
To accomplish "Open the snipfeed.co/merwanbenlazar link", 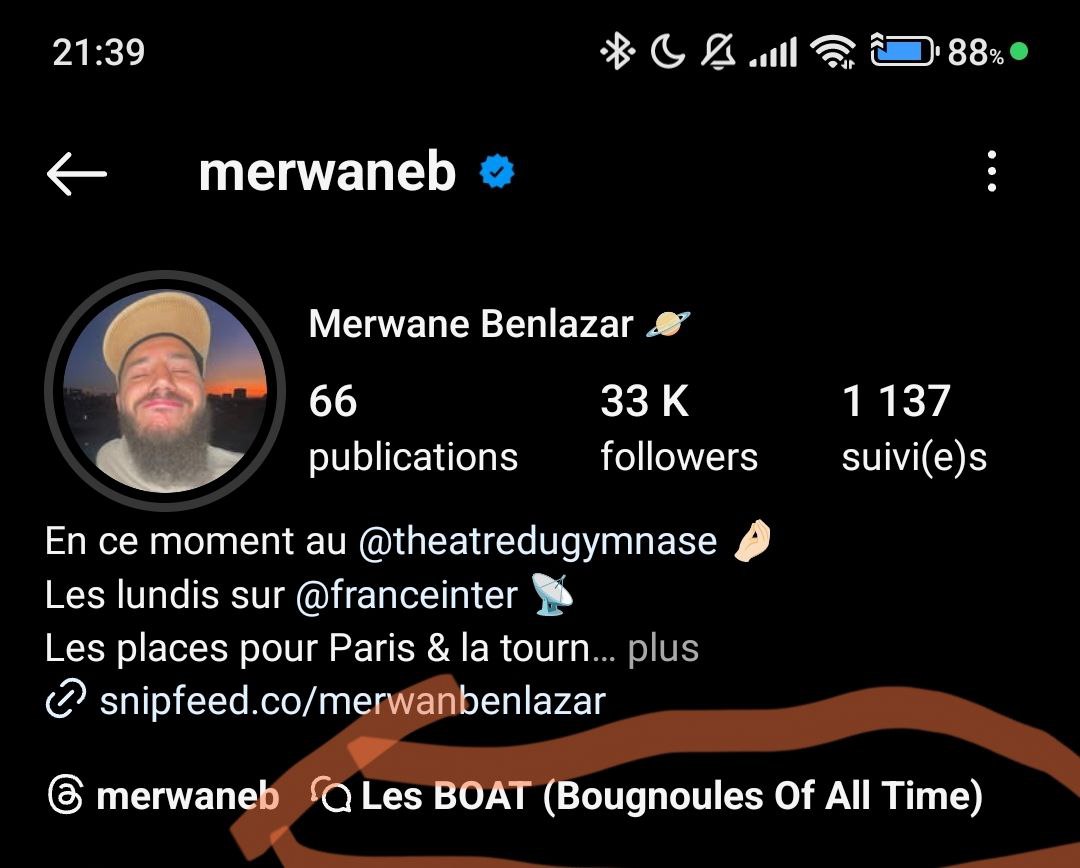I will click(x=351, y=700).
